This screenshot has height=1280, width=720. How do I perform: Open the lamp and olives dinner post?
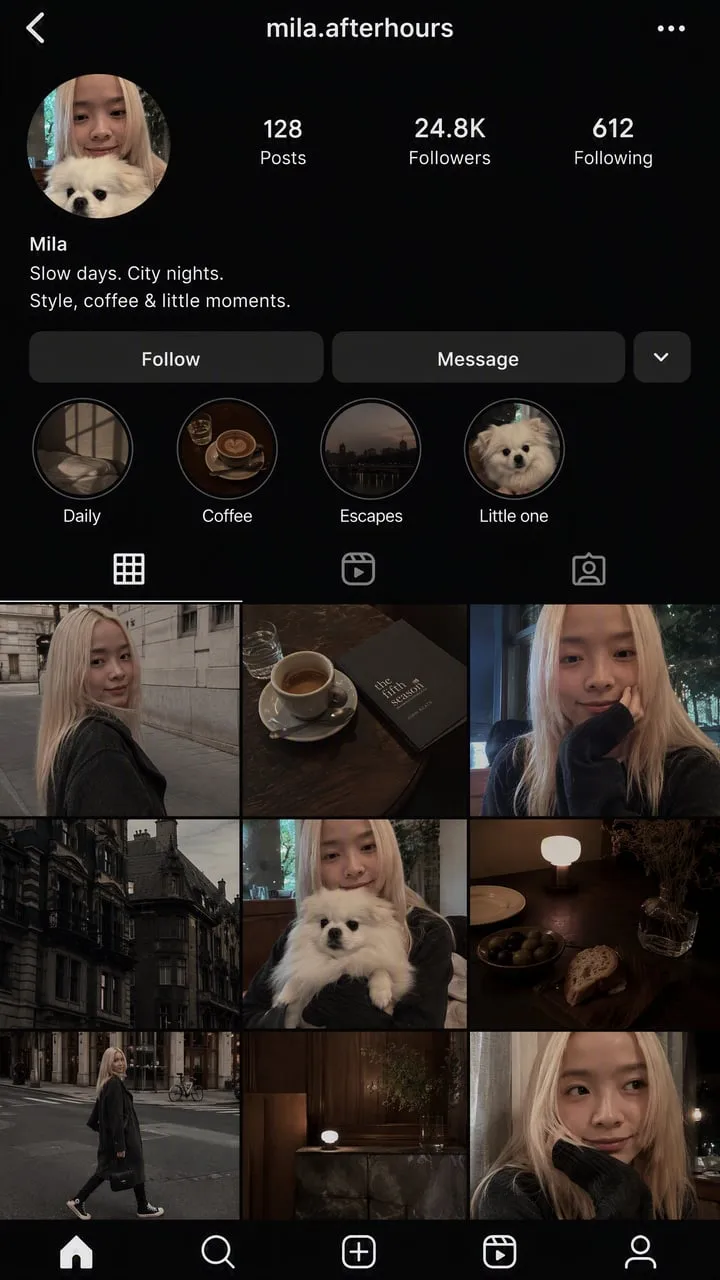click(x=595, y=923)
